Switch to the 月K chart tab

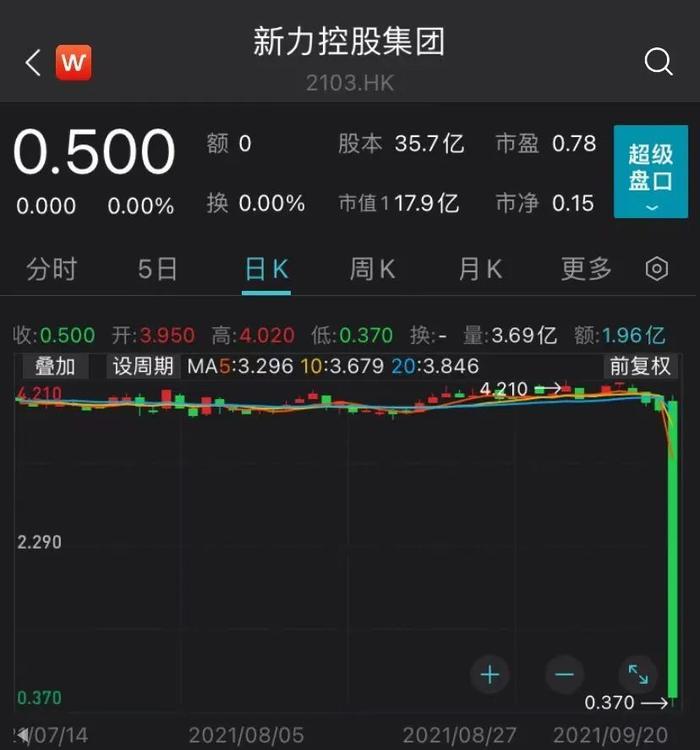pos(480,269)
